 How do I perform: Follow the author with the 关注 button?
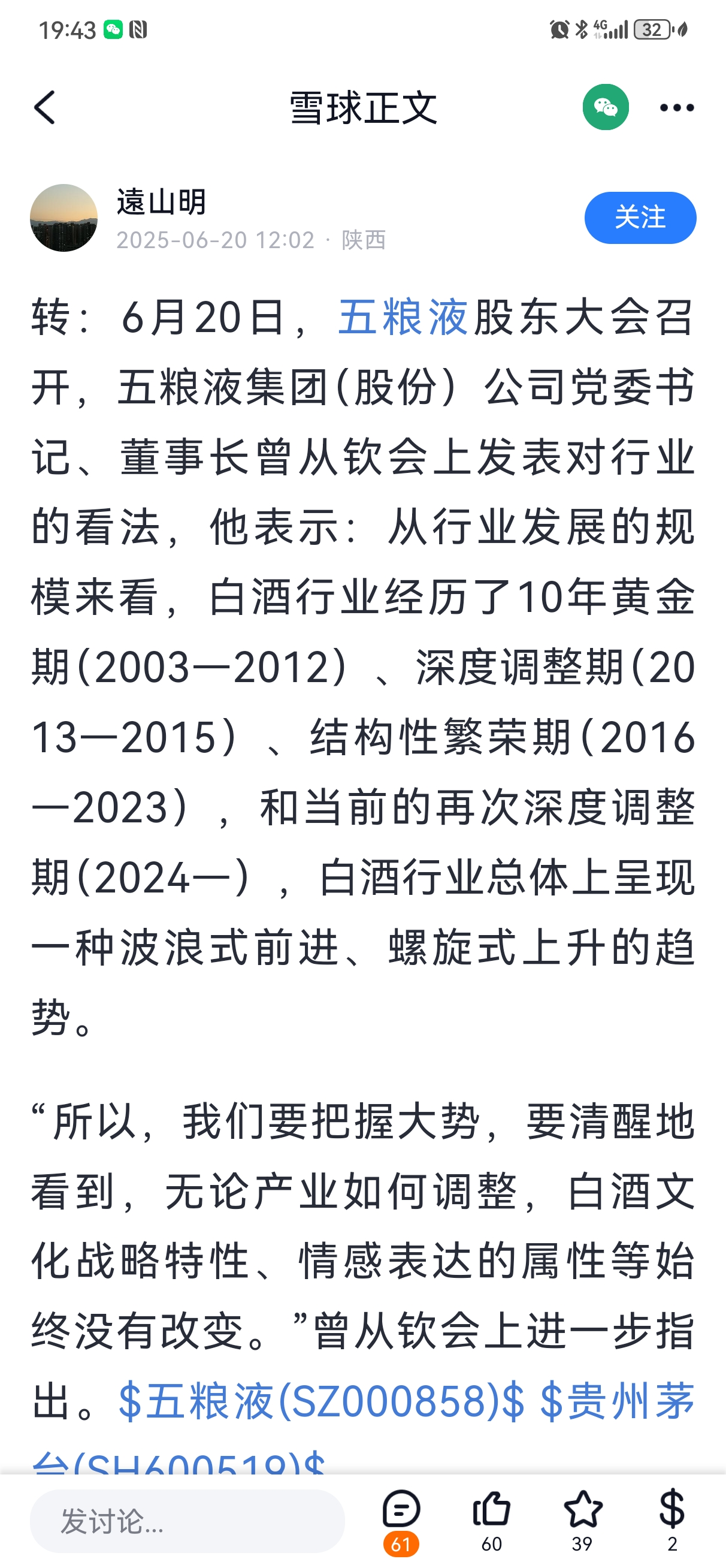640,218
